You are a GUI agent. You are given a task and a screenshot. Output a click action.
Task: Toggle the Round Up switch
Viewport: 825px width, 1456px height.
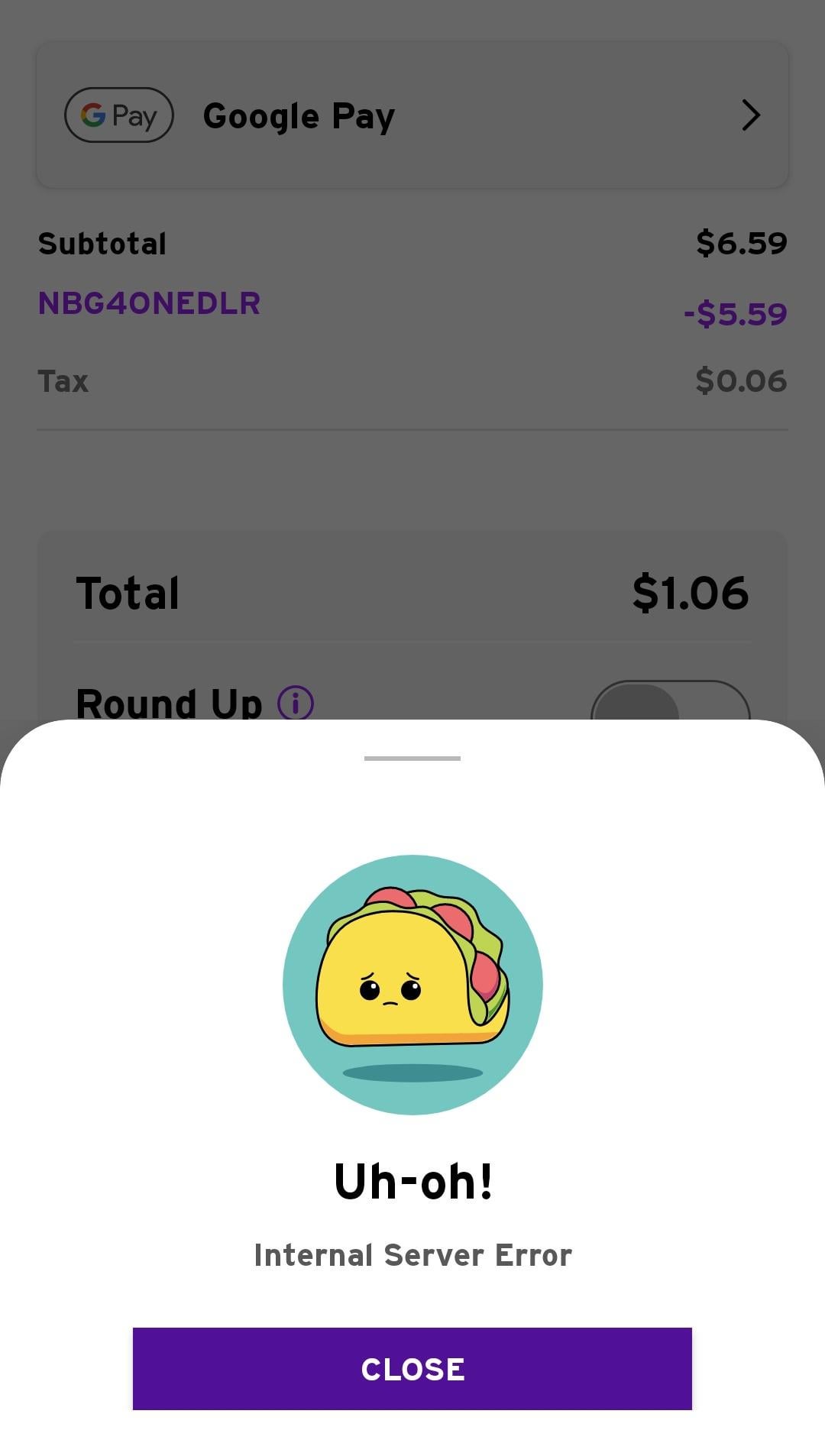(x=670, y=704)
